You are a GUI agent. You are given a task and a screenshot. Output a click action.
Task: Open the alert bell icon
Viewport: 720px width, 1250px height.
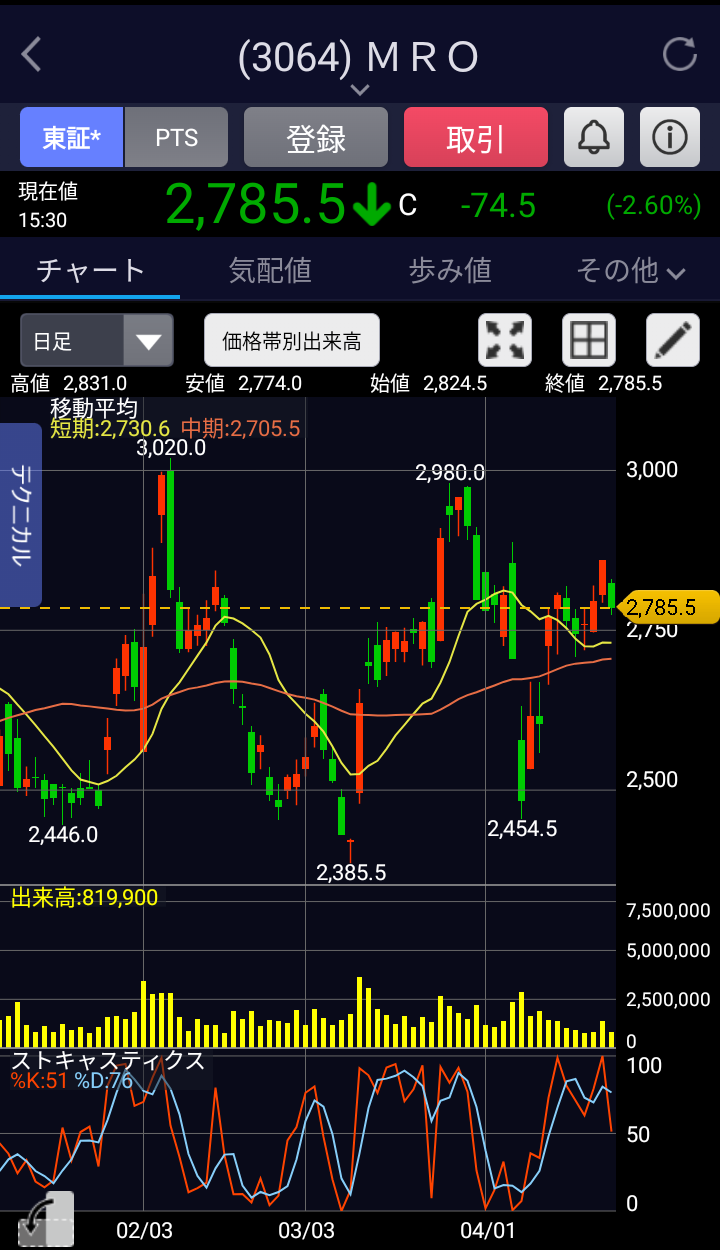(594, 138)
